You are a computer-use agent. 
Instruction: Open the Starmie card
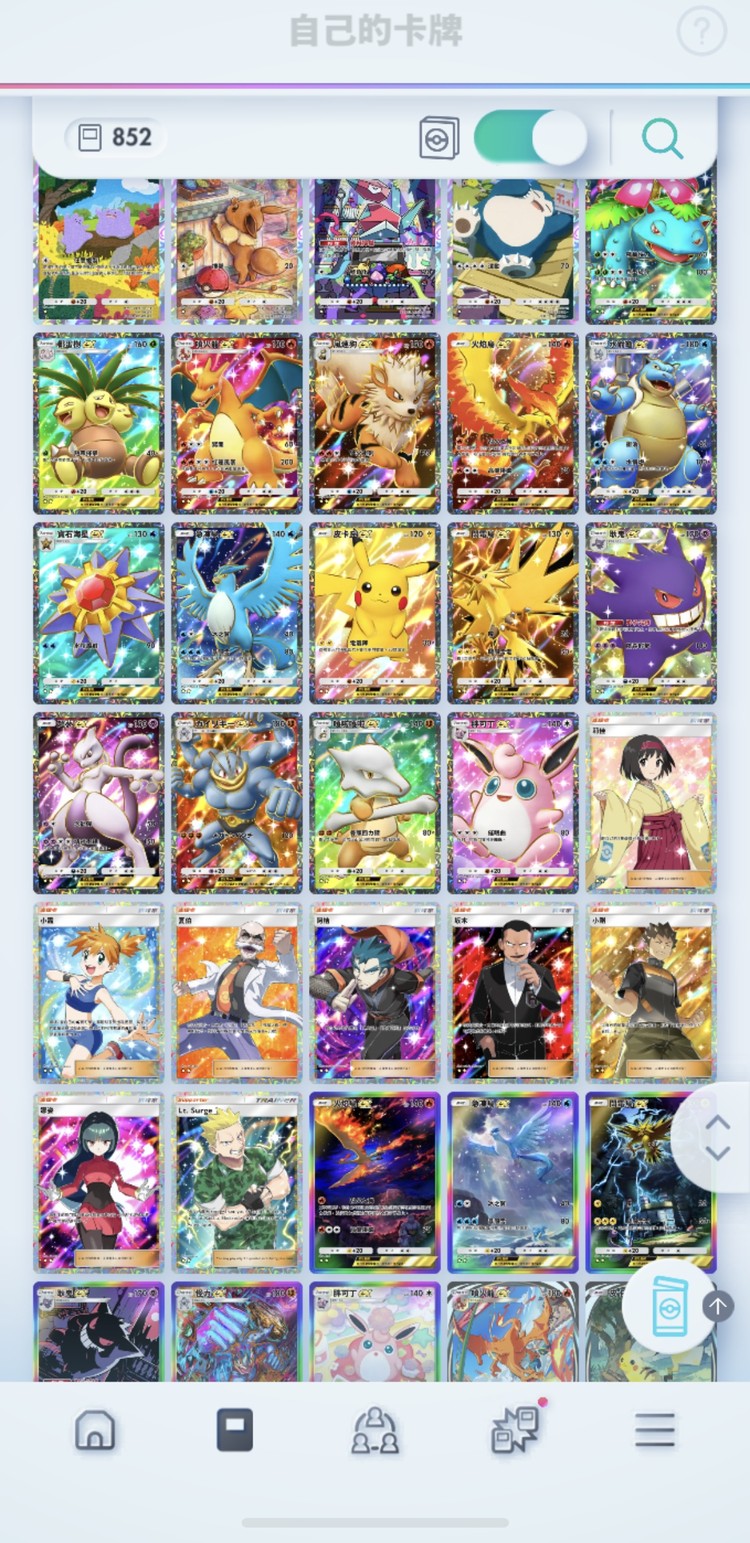click(98, 612)
